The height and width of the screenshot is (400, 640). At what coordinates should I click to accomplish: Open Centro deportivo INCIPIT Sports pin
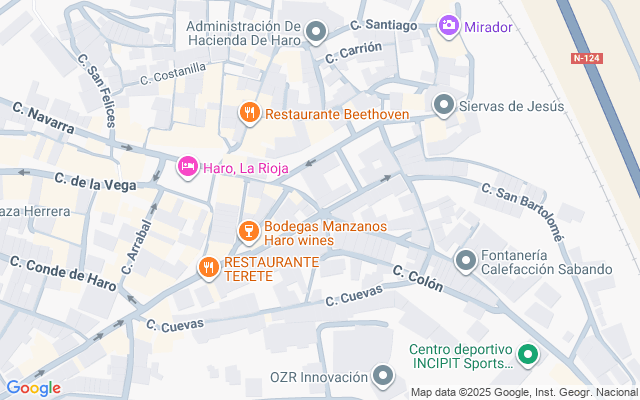point(528,355)
